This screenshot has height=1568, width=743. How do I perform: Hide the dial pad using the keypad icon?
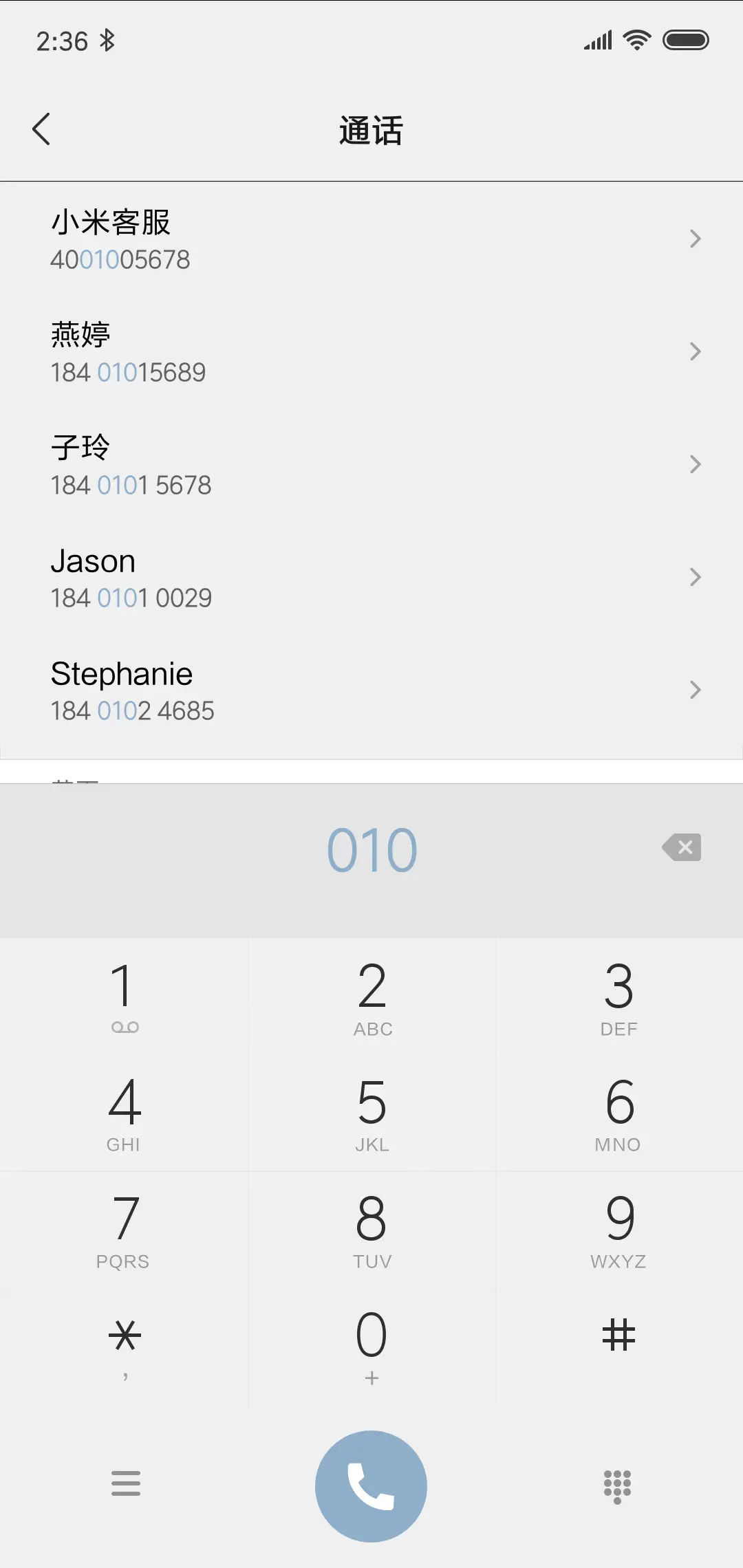click(x=617, y=1485)
